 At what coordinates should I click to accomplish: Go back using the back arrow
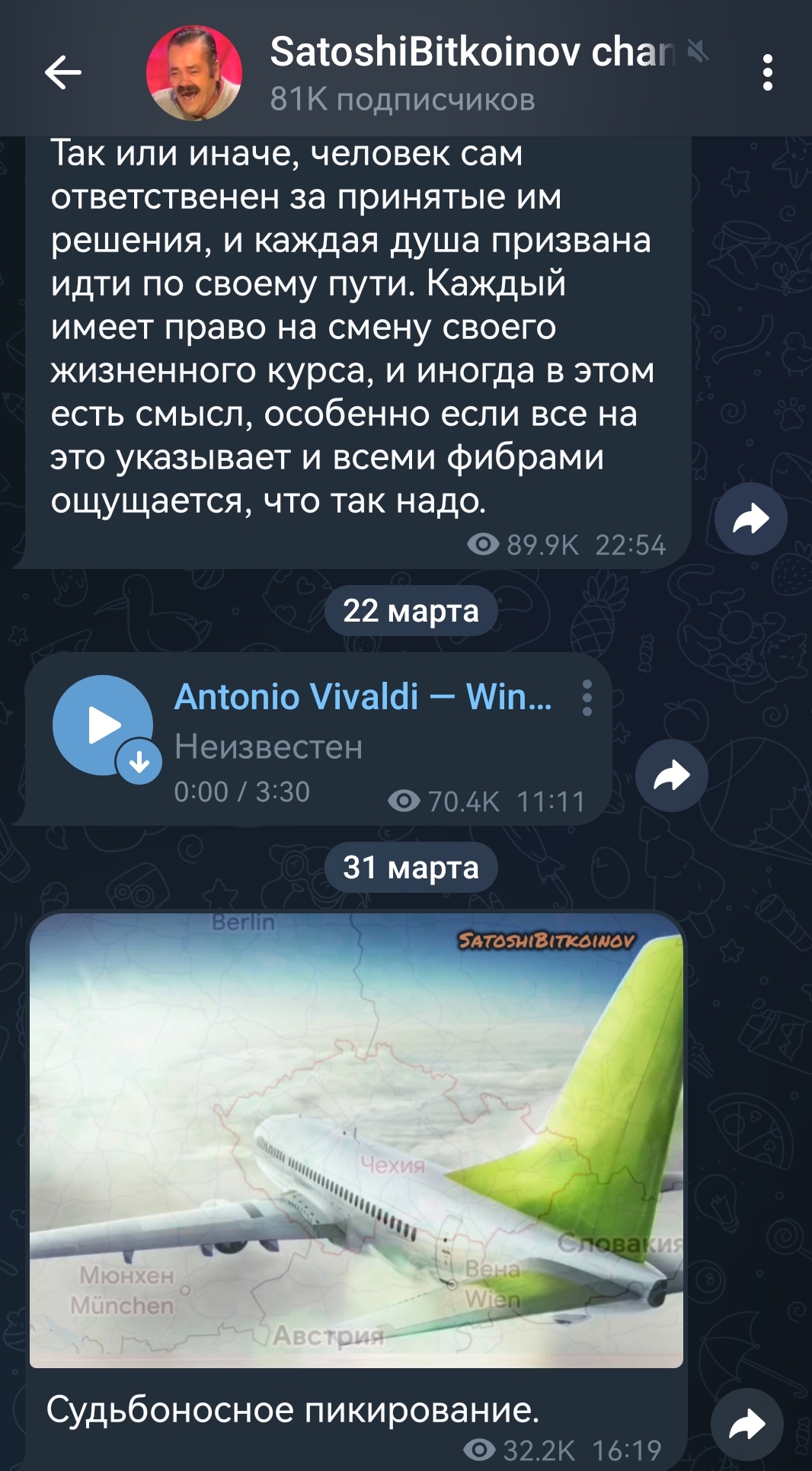coord(63,73)
